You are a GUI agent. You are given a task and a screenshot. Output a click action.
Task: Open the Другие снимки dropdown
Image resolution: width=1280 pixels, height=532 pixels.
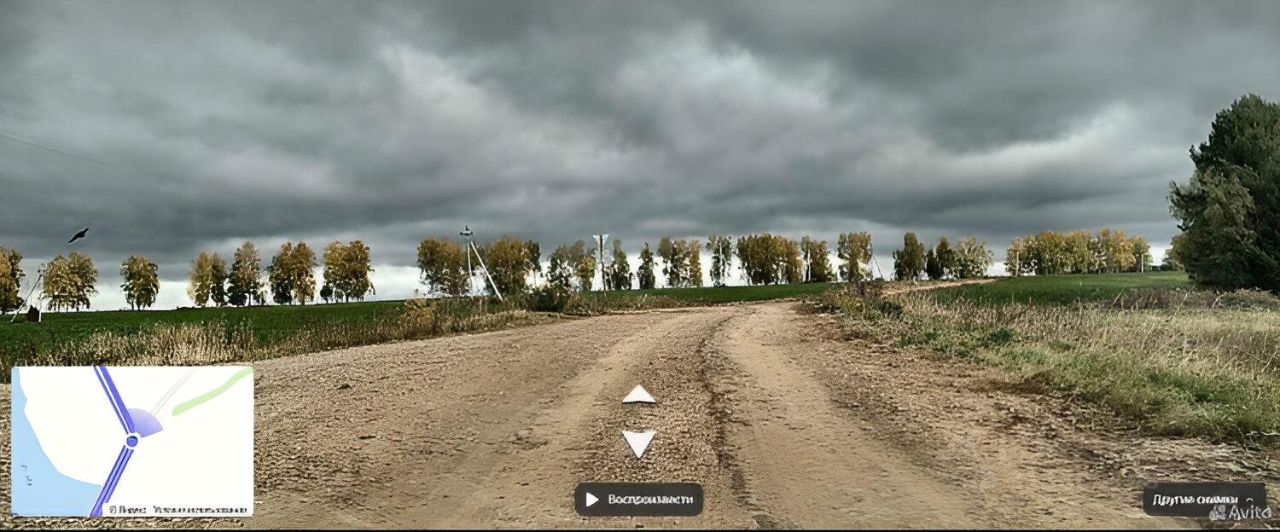point(1203,499)
